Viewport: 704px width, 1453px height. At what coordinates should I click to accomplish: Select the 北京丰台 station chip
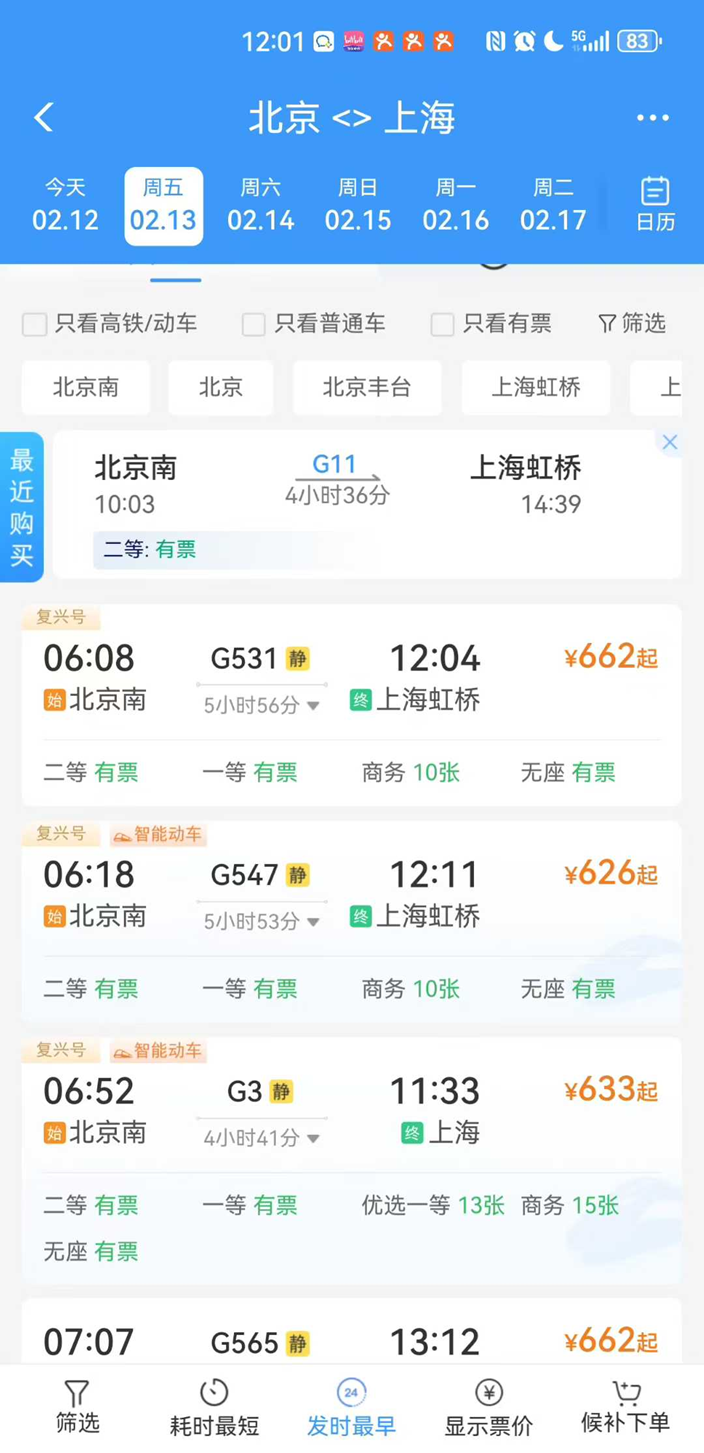point(366,387)
